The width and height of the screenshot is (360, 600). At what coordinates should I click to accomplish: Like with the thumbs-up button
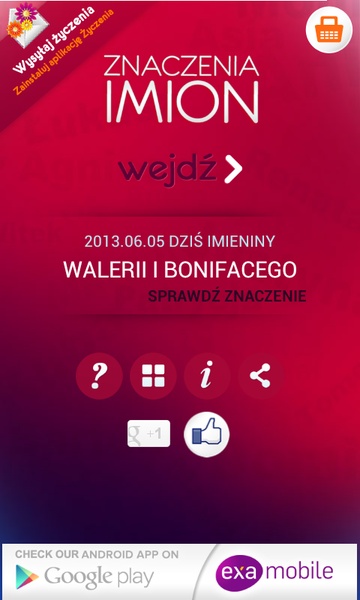[x=207, y=434]
